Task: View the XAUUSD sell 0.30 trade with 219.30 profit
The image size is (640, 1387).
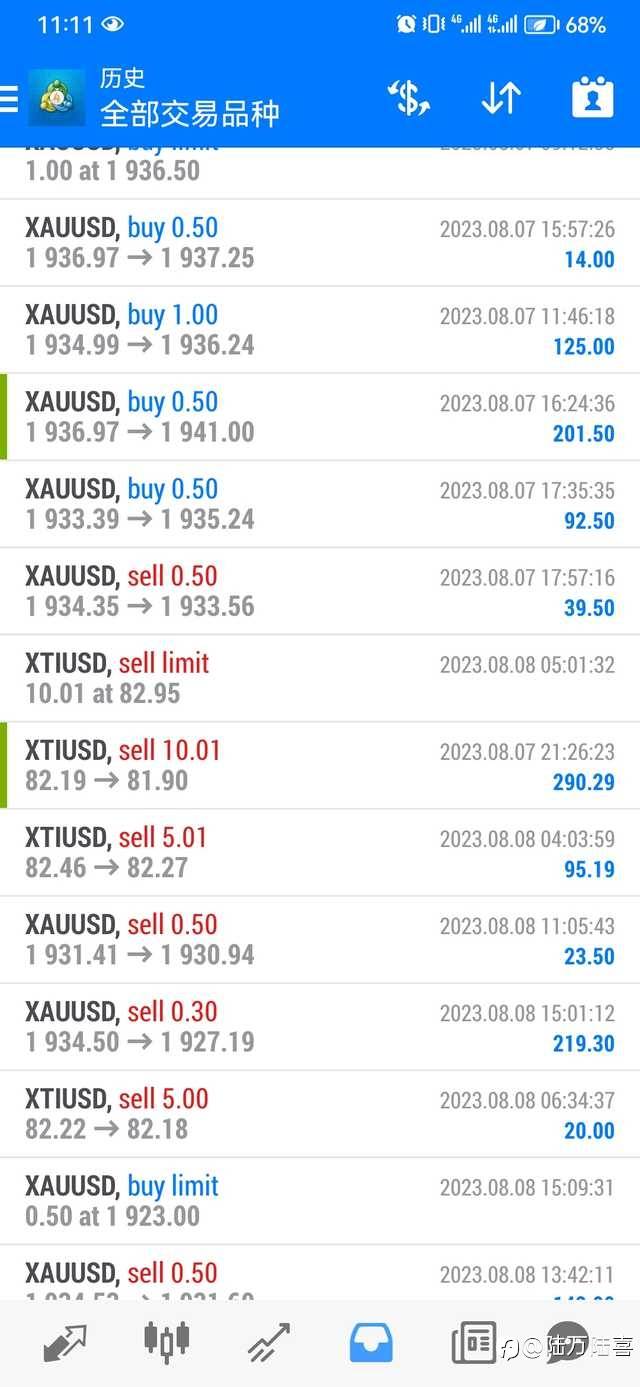Action: click(320, 1026)
